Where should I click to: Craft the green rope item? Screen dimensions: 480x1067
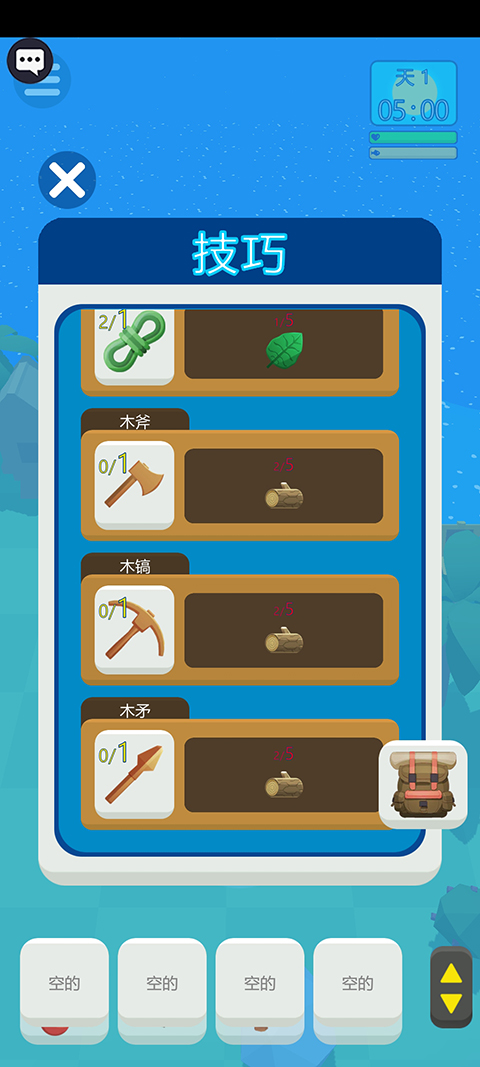pyautogui.click(x=134, y=347)
